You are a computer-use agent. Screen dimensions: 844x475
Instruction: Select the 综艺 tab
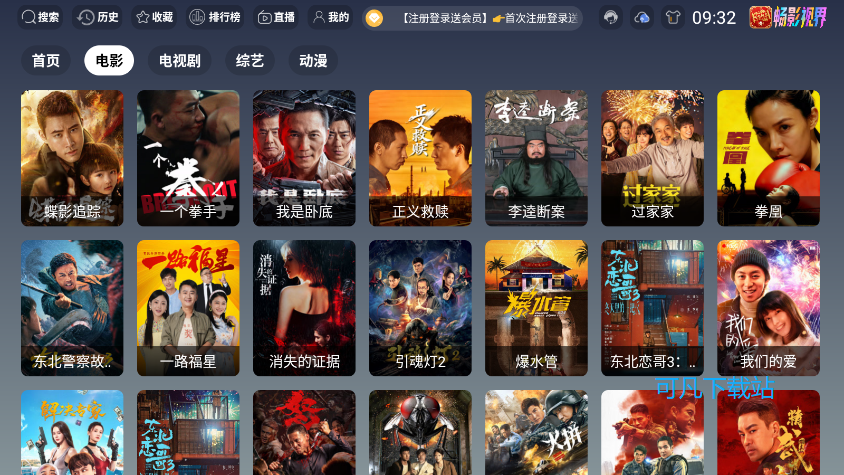tap(250, 61)
